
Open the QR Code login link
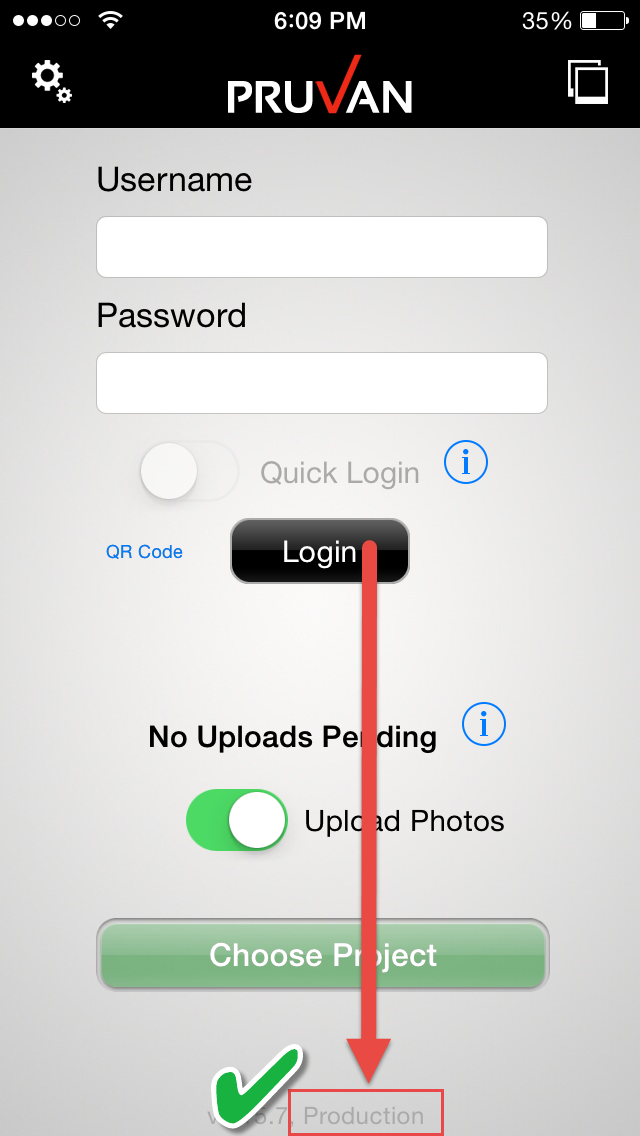(x=144, y=552)
